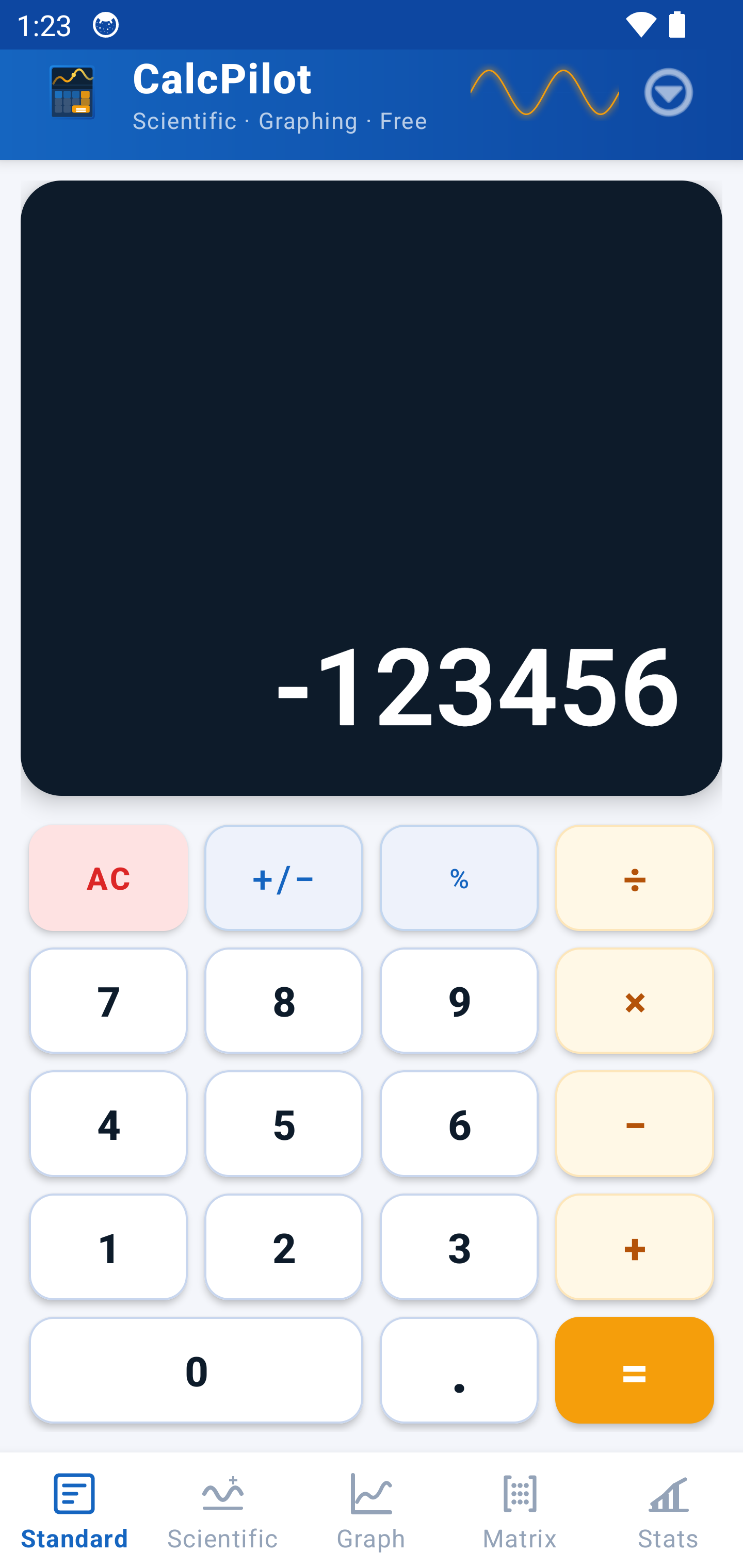Screen dimensions: 743x1568
Task: Click the sine wave graphic in header
Action: [x=545, y=92]
